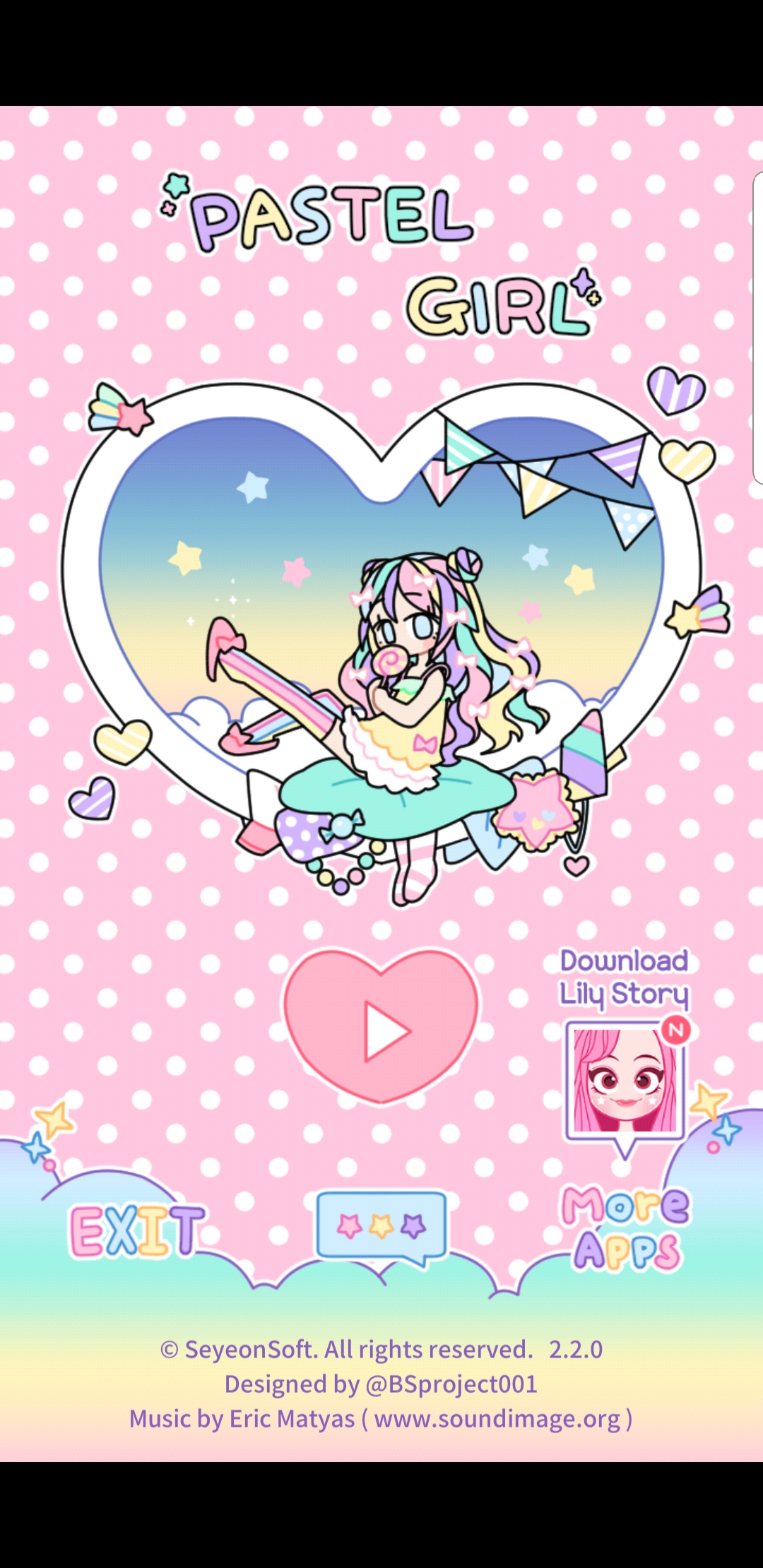The image size is (763, 1568).
Task: Exit the Pastel Girl game
Action: (137, 1230)
